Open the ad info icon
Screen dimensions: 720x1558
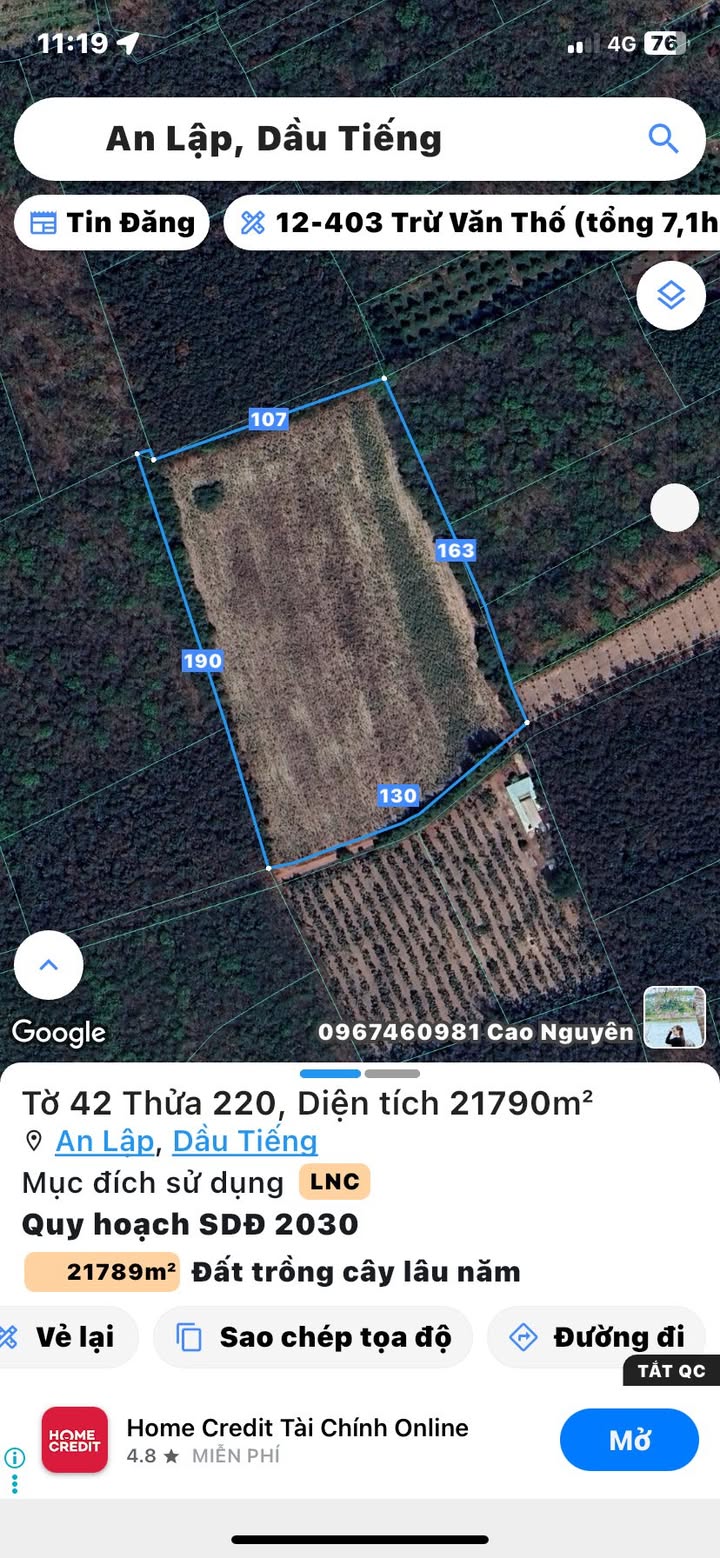point(14,1457)
